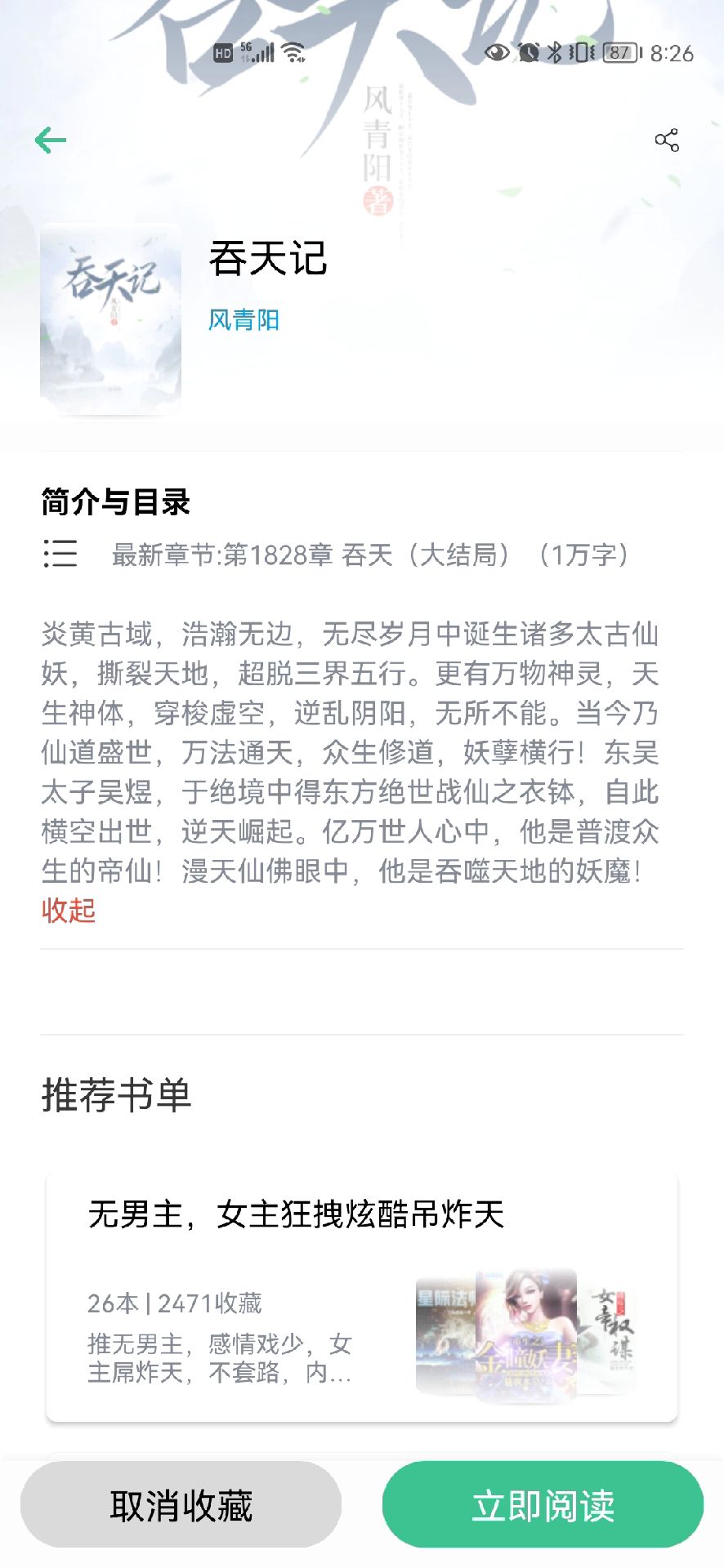
Task: Go back using the green arrow
Action: pos(51,140)
